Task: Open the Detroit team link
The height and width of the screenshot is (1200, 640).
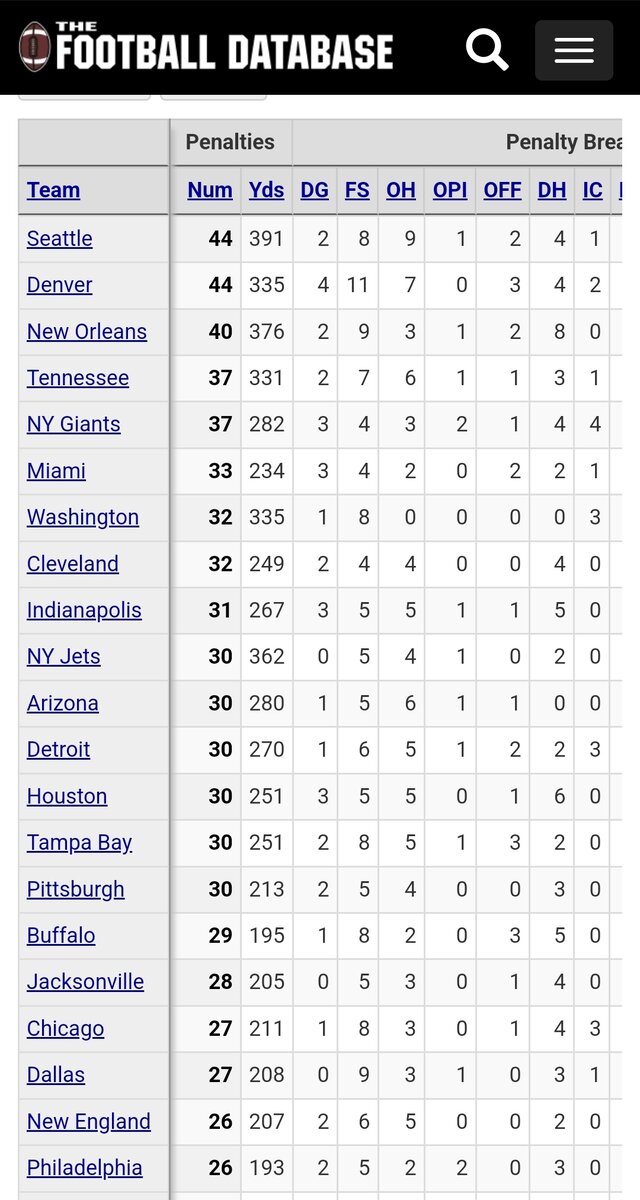Action: (x=59, y=749)
